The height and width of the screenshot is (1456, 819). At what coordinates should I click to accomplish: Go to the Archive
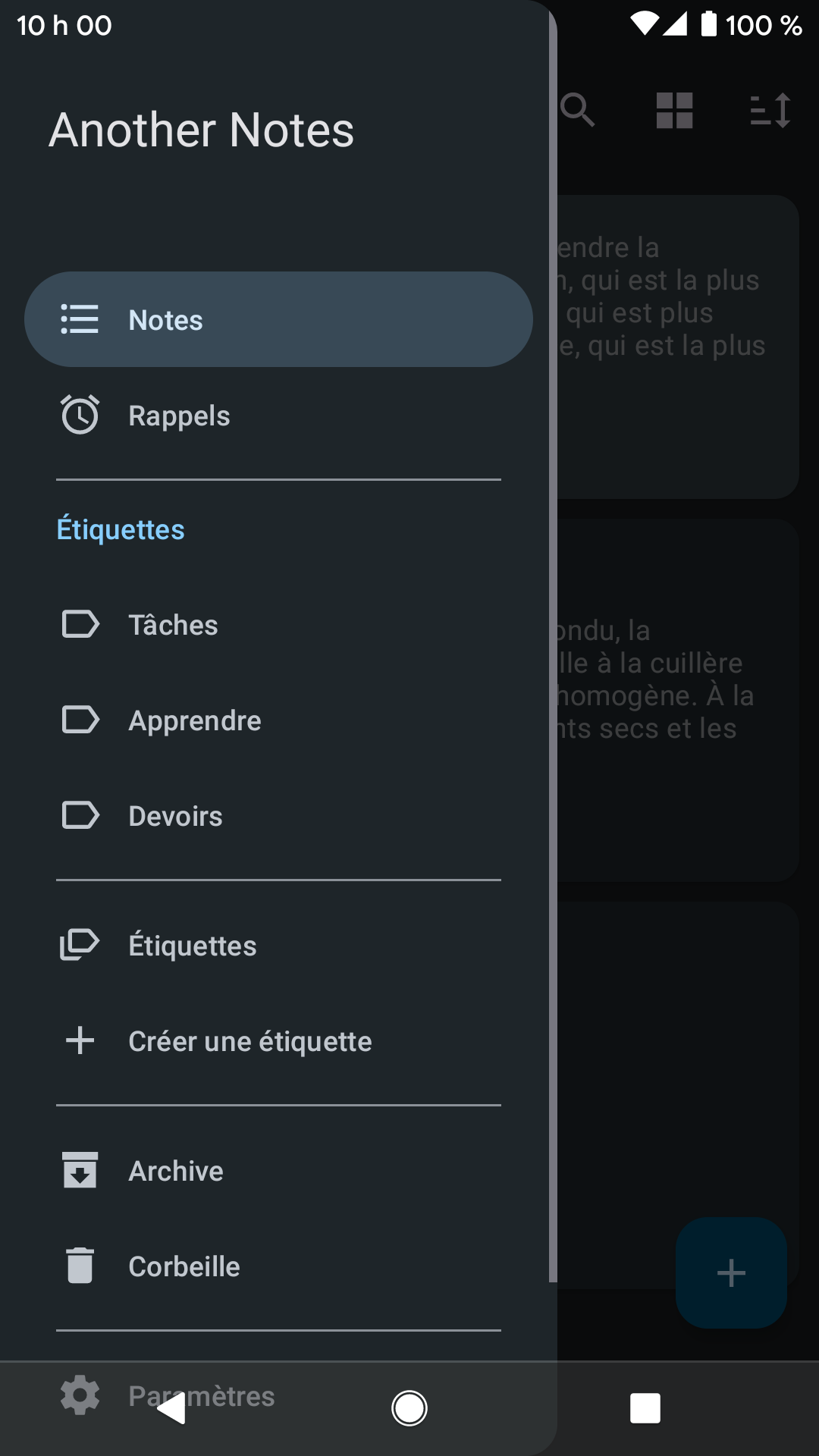[x=278, y=1170]
